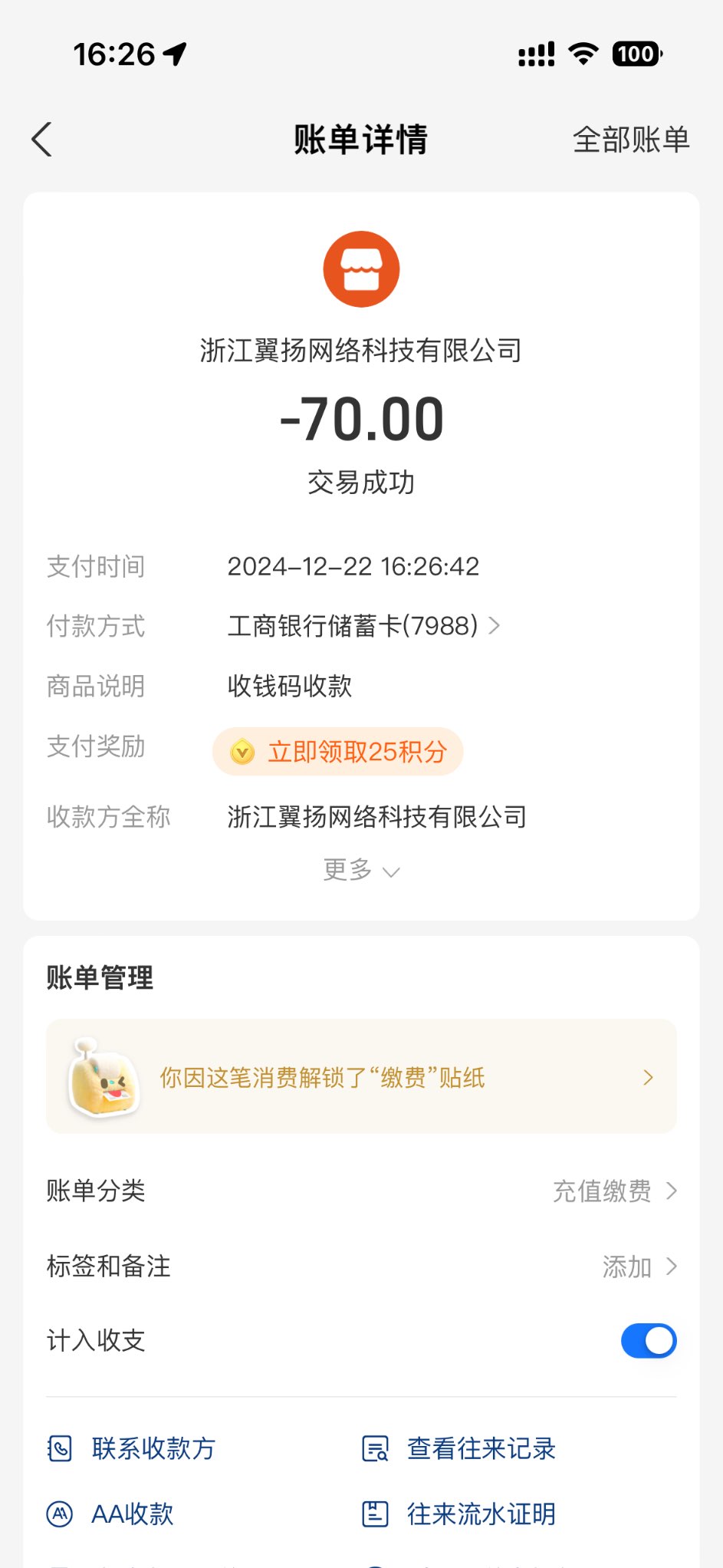Open the 工商银行储蓄卡(7988) payment method
Image resolution: width=723 pixels, height=1568 pixels.
tap(363, 626)
